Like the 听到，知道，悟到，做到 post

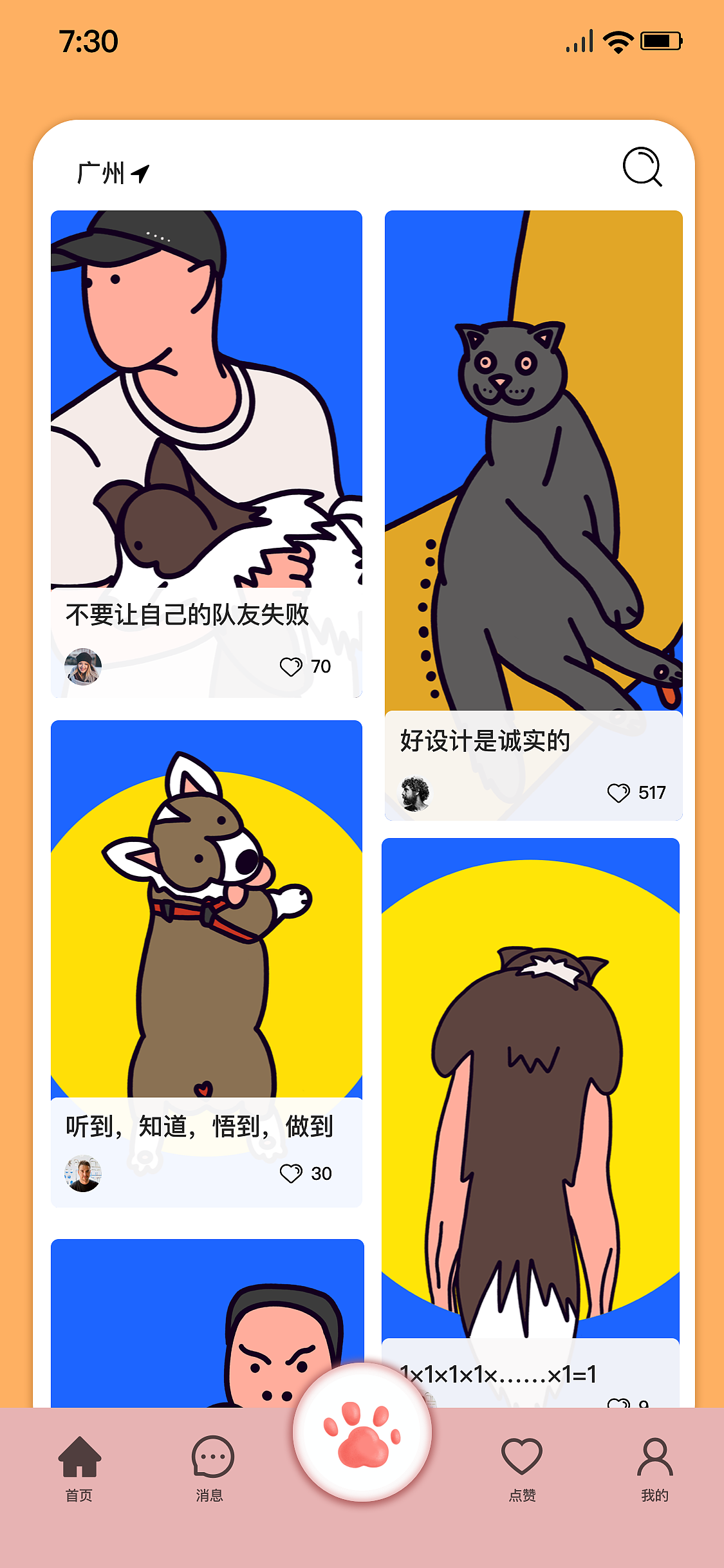click(291, 1173)
